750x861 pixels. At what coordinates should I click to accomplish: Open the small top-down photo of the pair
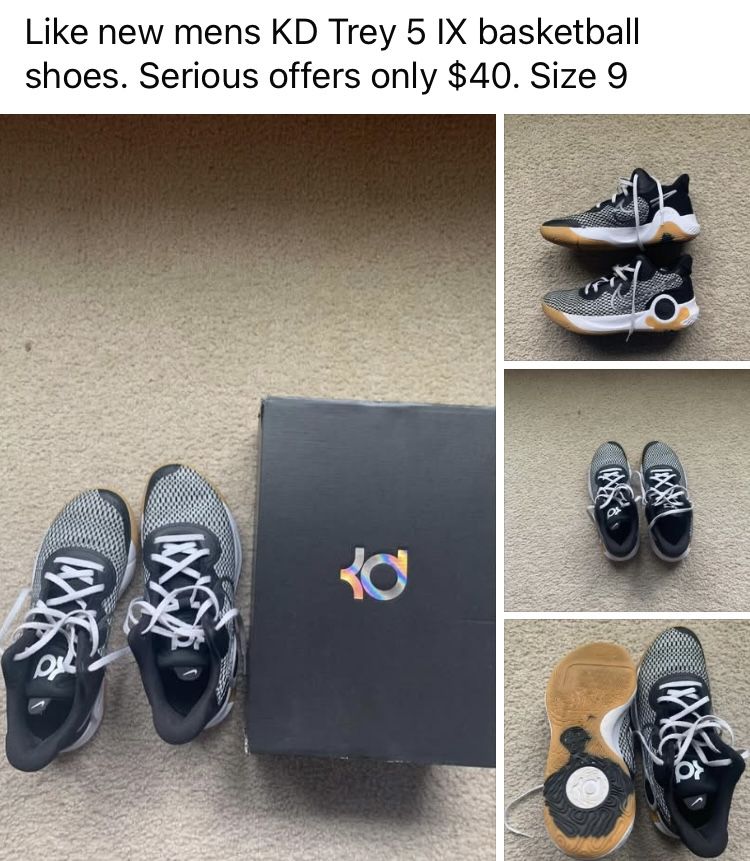click(x=627, y=490)
